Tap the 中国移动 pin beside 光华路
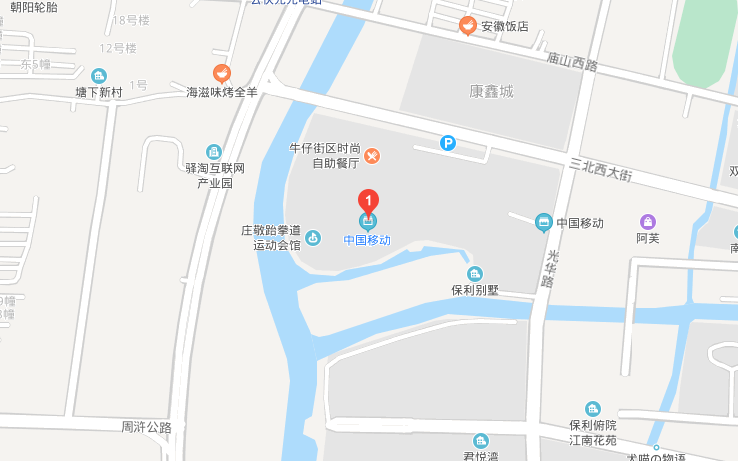738x461 pixels. [x=543, y=222]
